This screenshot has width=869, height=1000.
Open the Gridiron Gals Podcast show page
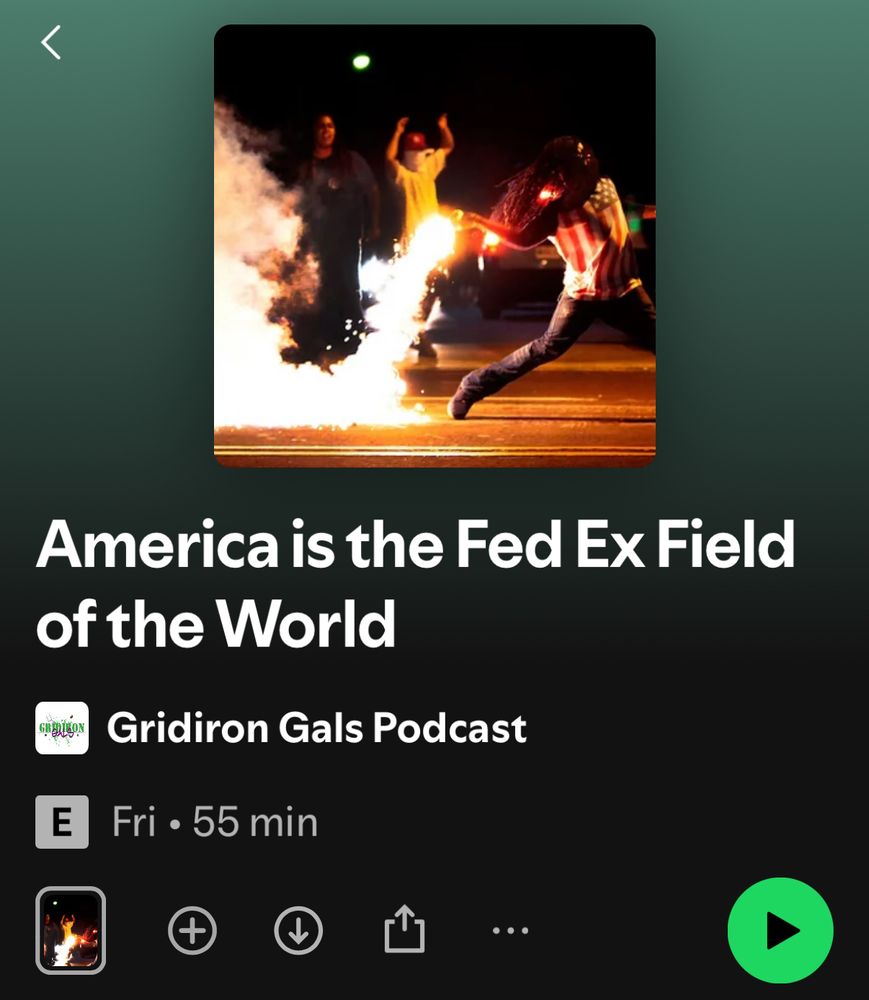316,728
